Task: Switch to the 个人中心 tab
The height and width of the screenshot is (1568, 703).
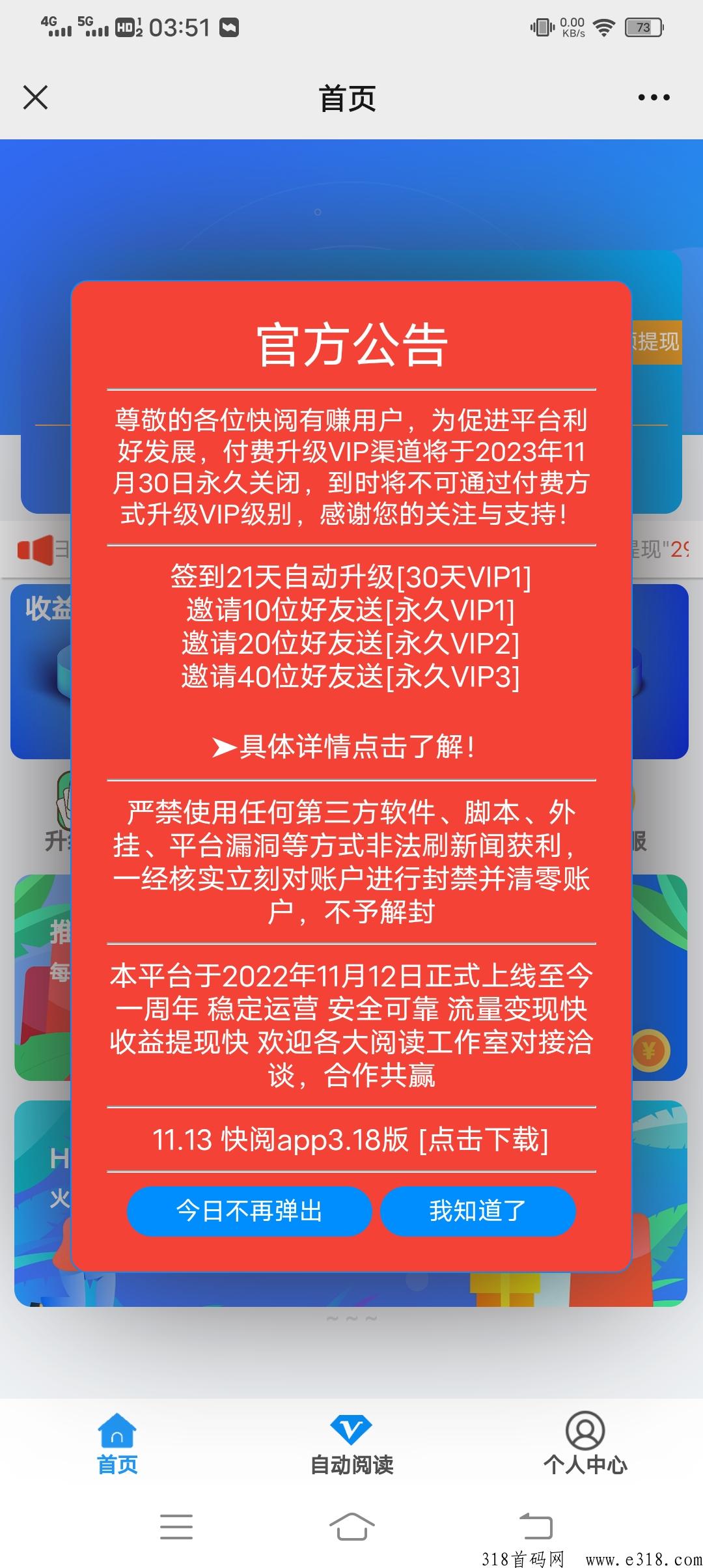Action: coord(585,1446)
